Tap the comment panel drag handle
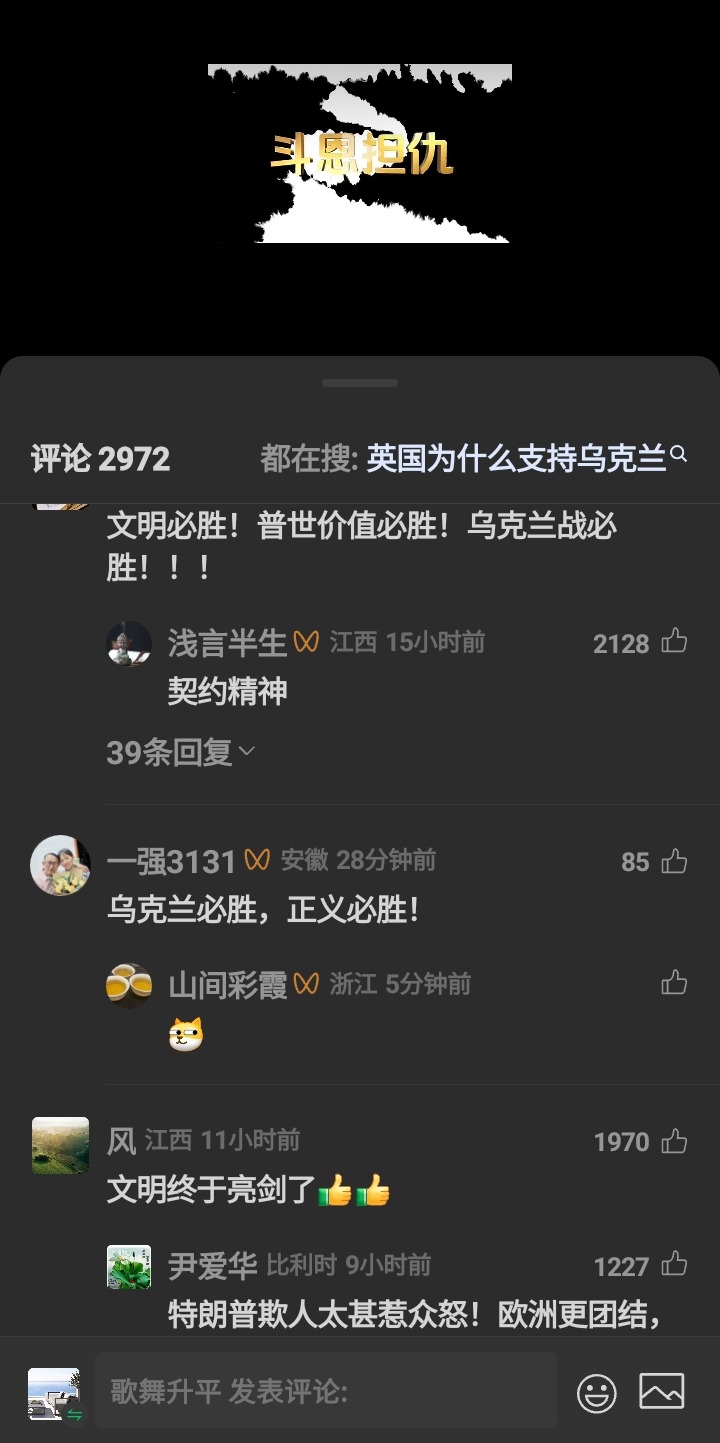 pos(360,383)
